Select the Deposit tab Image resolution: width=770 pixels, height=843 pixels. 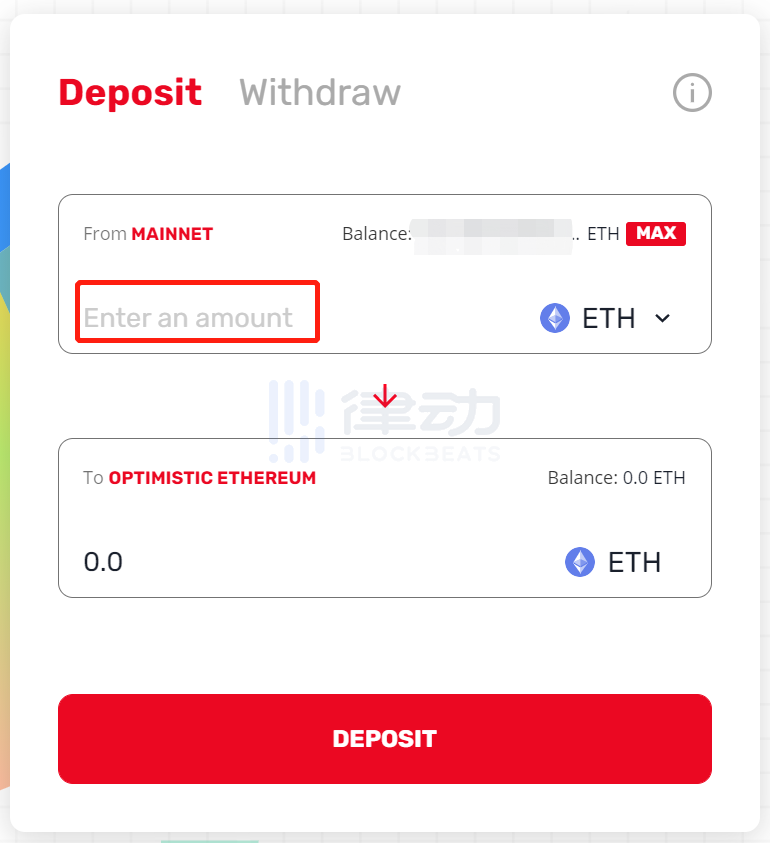pyautogui.click(x=130, y=93)
